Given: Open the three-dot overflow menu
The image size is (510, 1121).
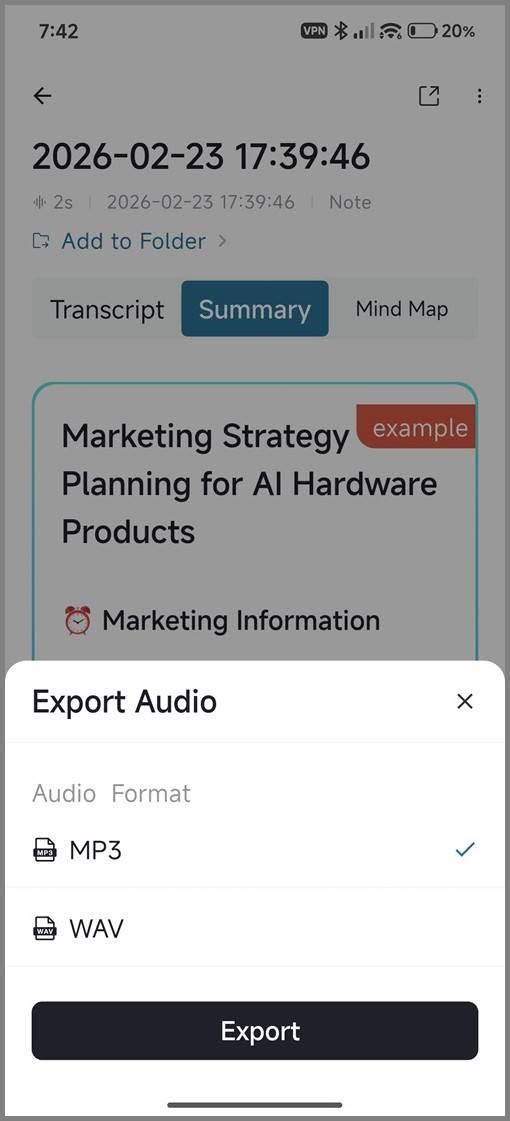Looking at the screenshot, I should pyautogui.click(x=479, y=96).
